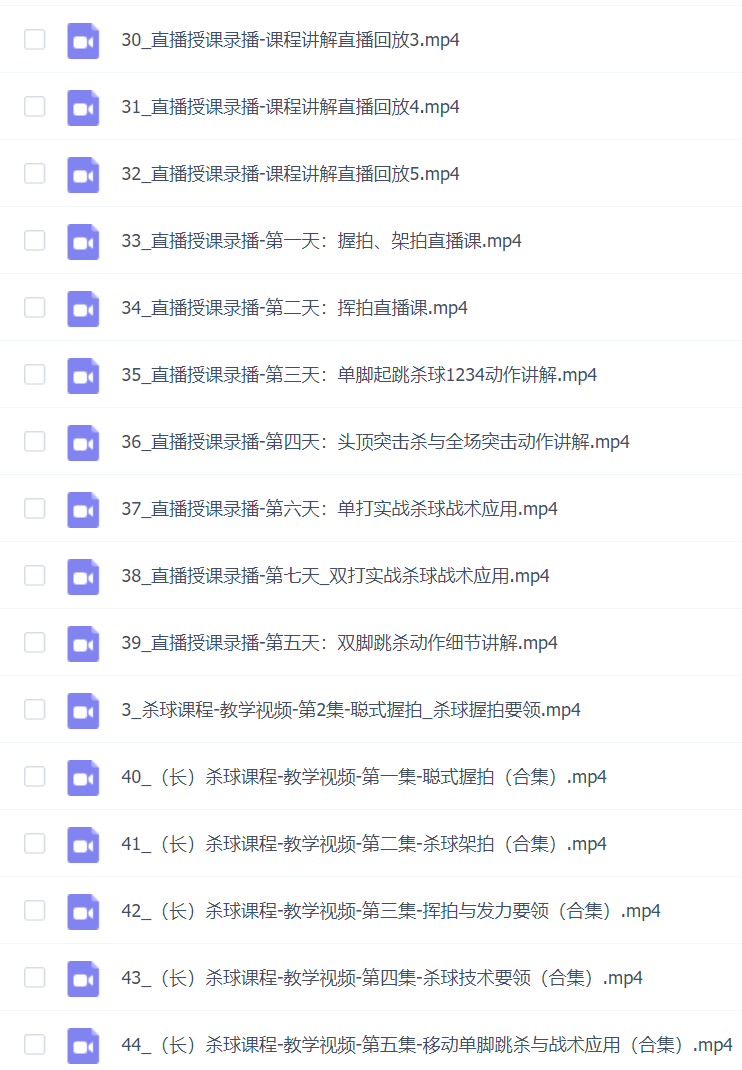
Task: Select checkbox for 31_课程讲解直播回放4.mp4
Action: (x=35, y=107)
